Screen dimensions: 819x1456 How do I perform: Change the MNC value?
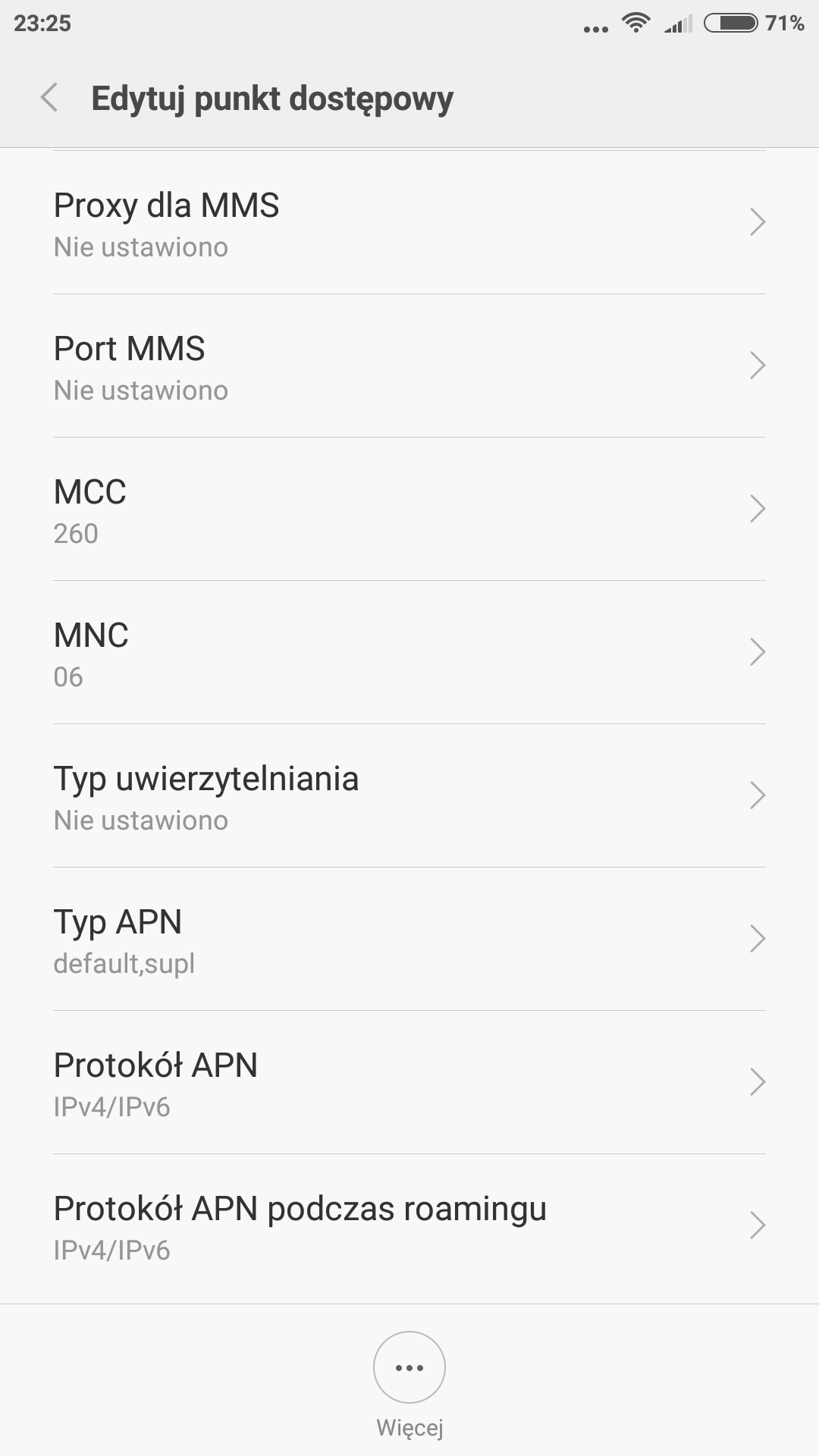pos(409,653)
